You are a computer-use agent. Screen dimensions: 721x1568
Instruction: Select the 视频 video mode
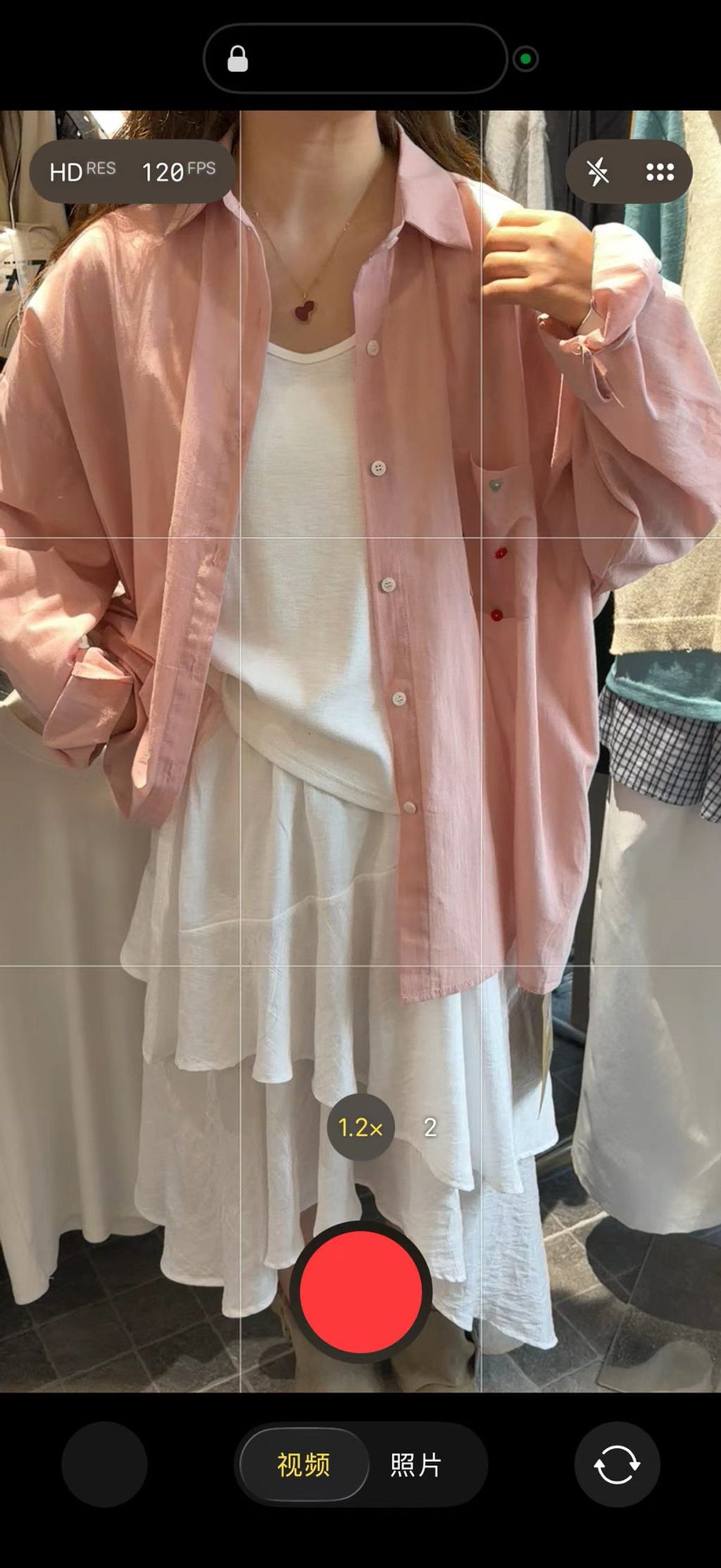[x=303, y=1465]
